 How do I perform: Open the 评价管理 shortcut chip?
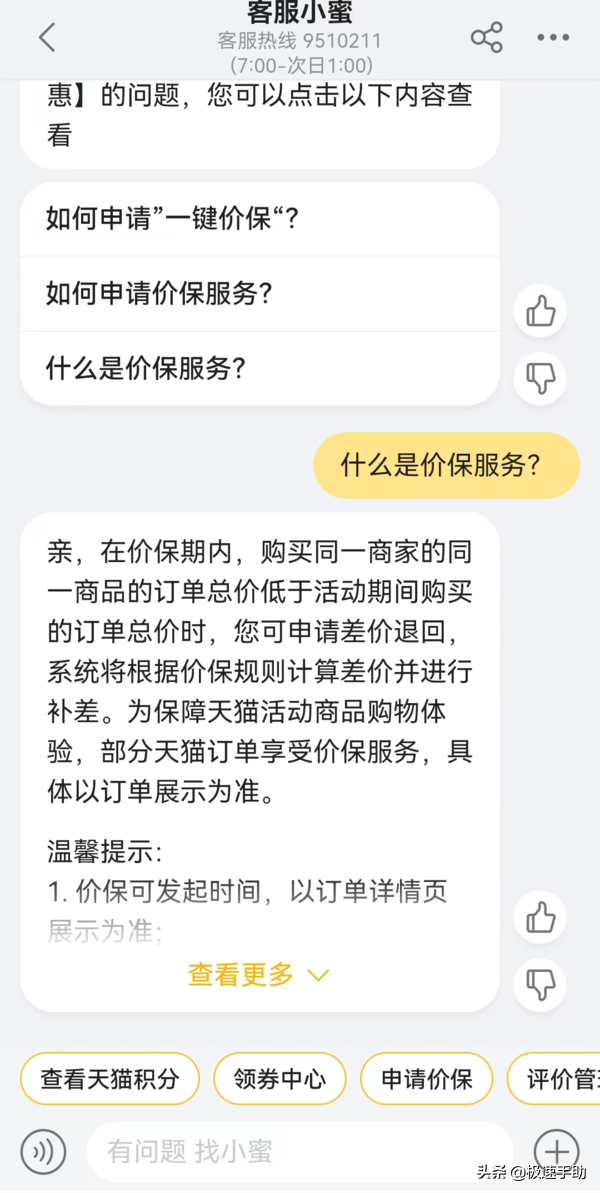coord(558,1079)
